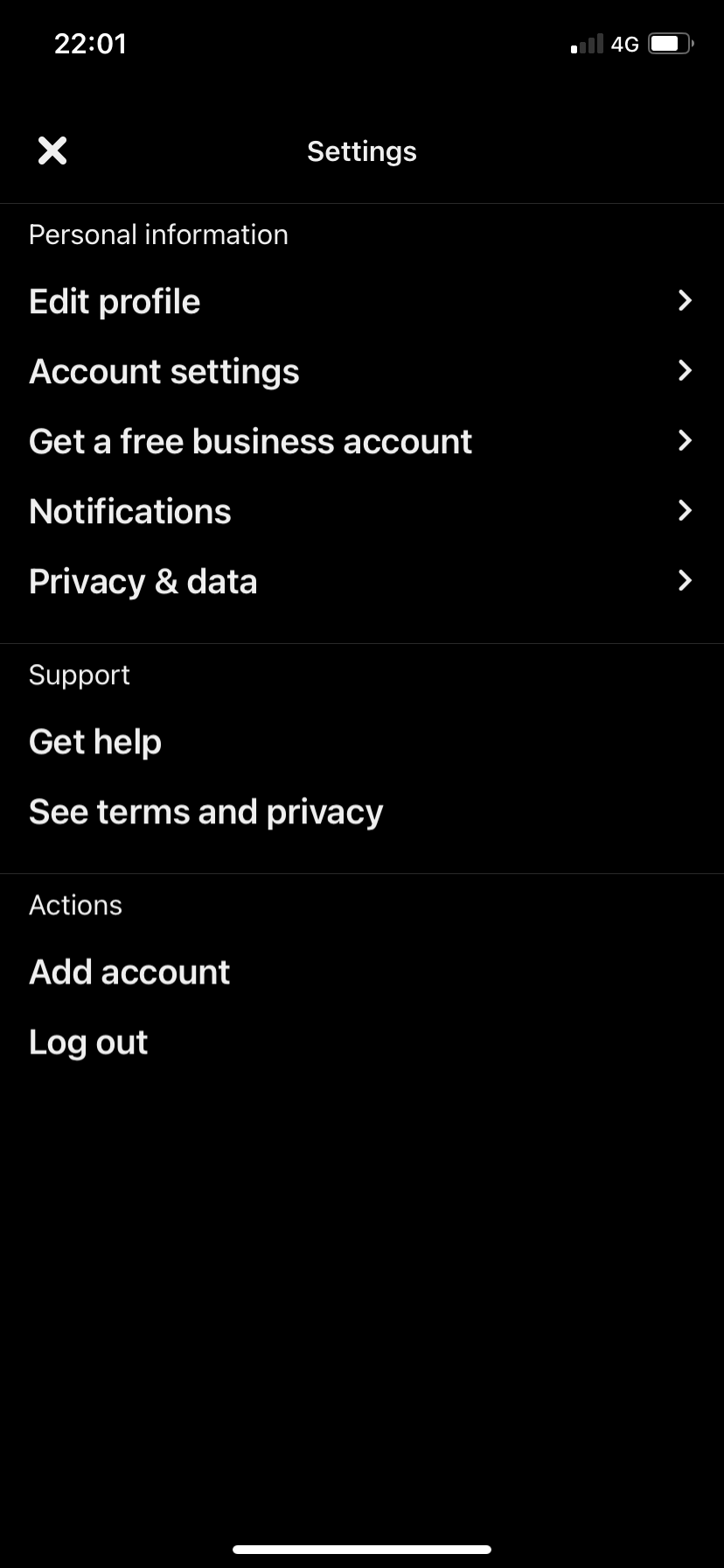This screenshot has height=1568, width=724.
Task: Expand Edit profile via its chevron
Action: [x=686, y=301]
